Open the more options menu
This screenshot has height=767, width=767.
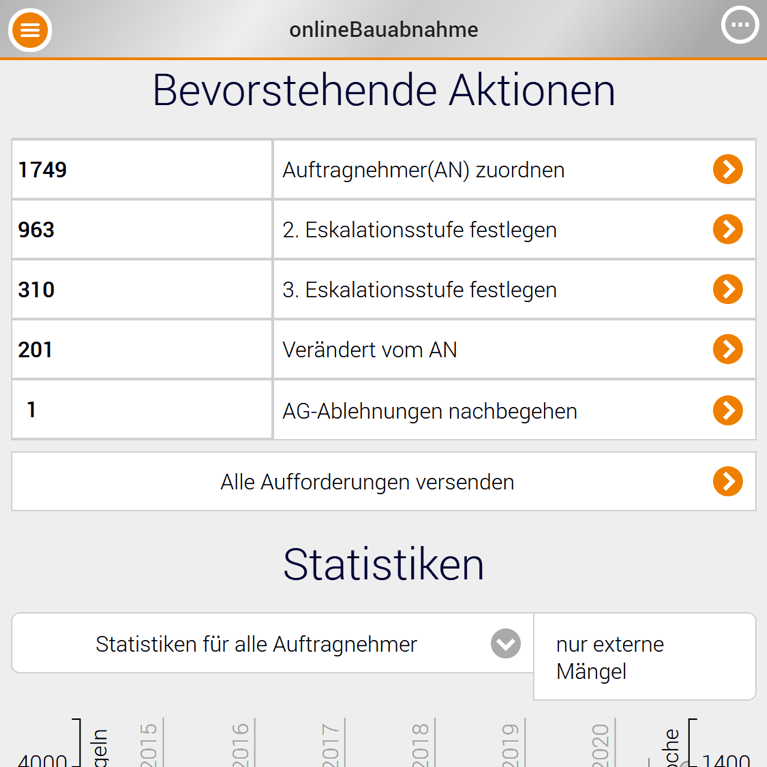740,27
